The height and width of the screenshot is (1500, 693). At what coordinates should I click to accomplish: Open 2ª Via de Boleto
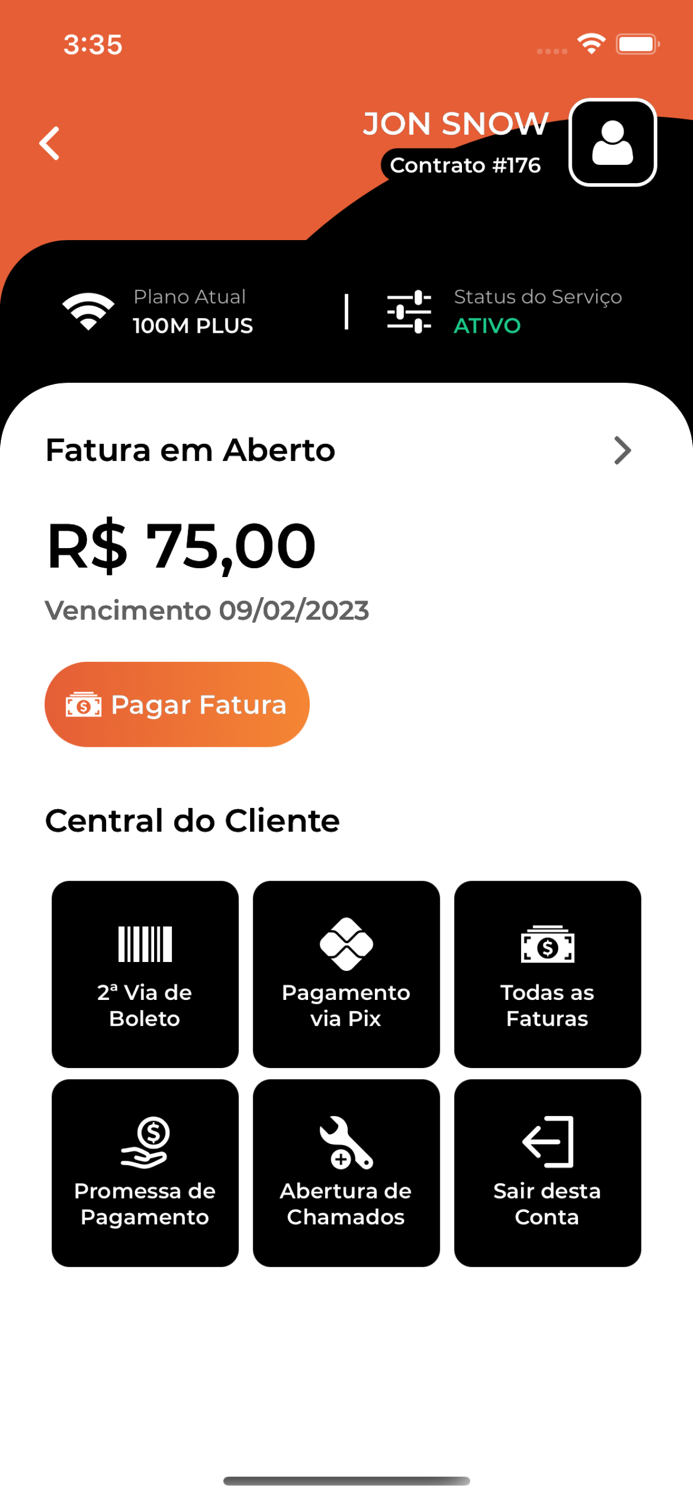pyautogui.click(x=145, y=974)
